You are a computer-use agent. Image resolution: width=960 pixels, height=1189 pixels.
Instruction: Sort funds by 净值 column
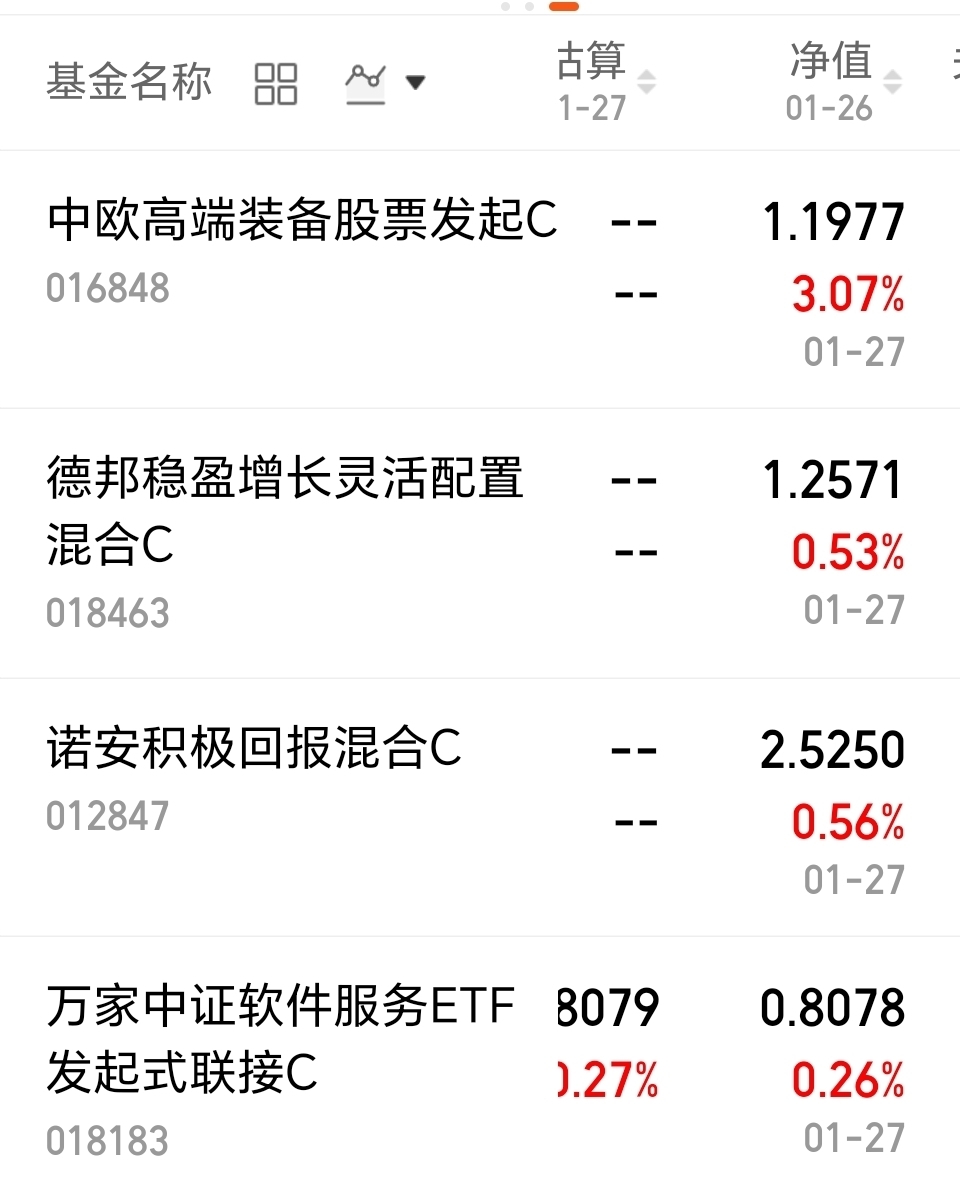(843, 82)
